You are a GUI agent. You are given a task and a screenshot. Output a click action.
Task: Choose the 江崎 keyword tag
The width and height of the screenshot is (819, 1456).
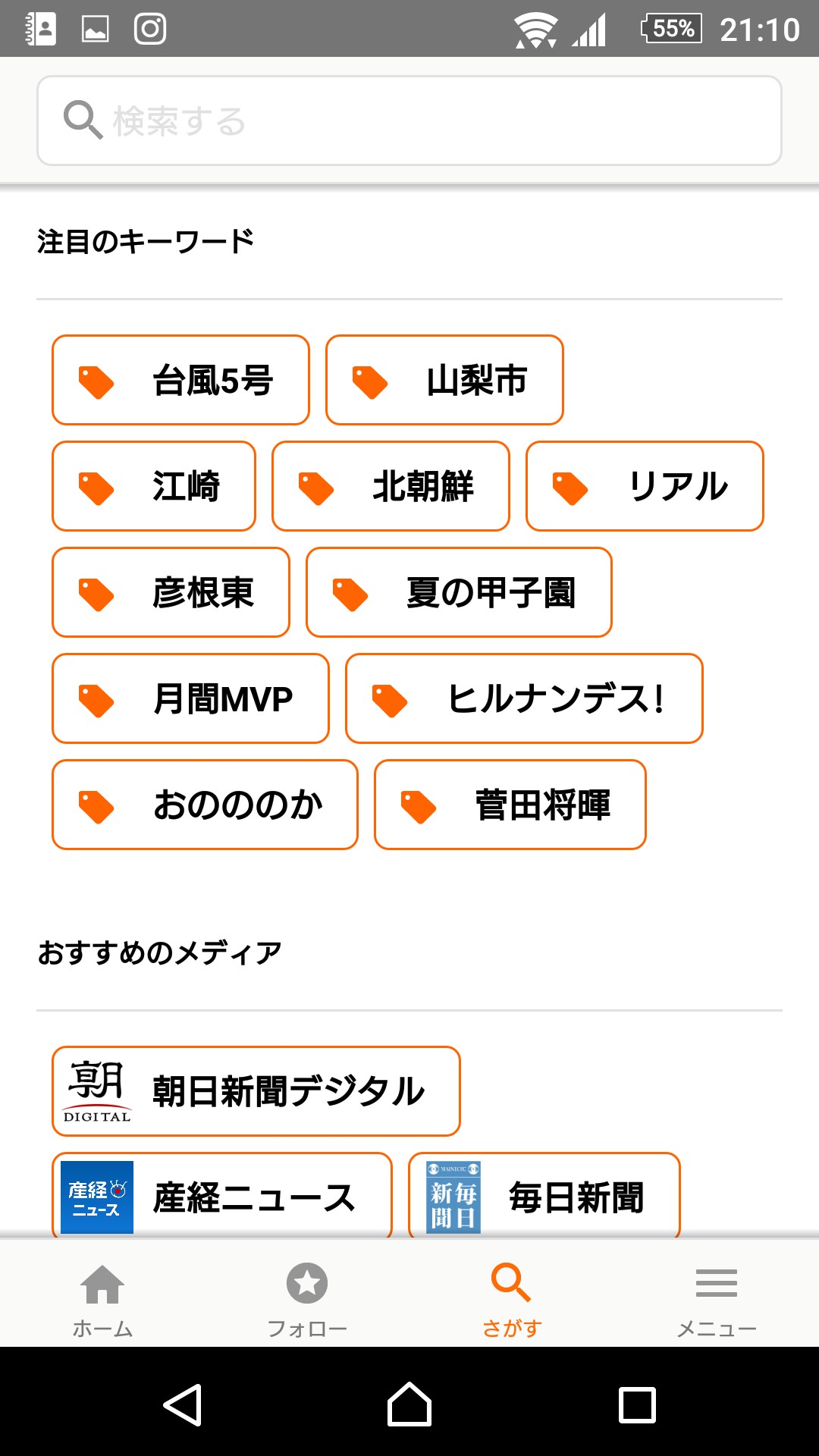coord(154,486)
